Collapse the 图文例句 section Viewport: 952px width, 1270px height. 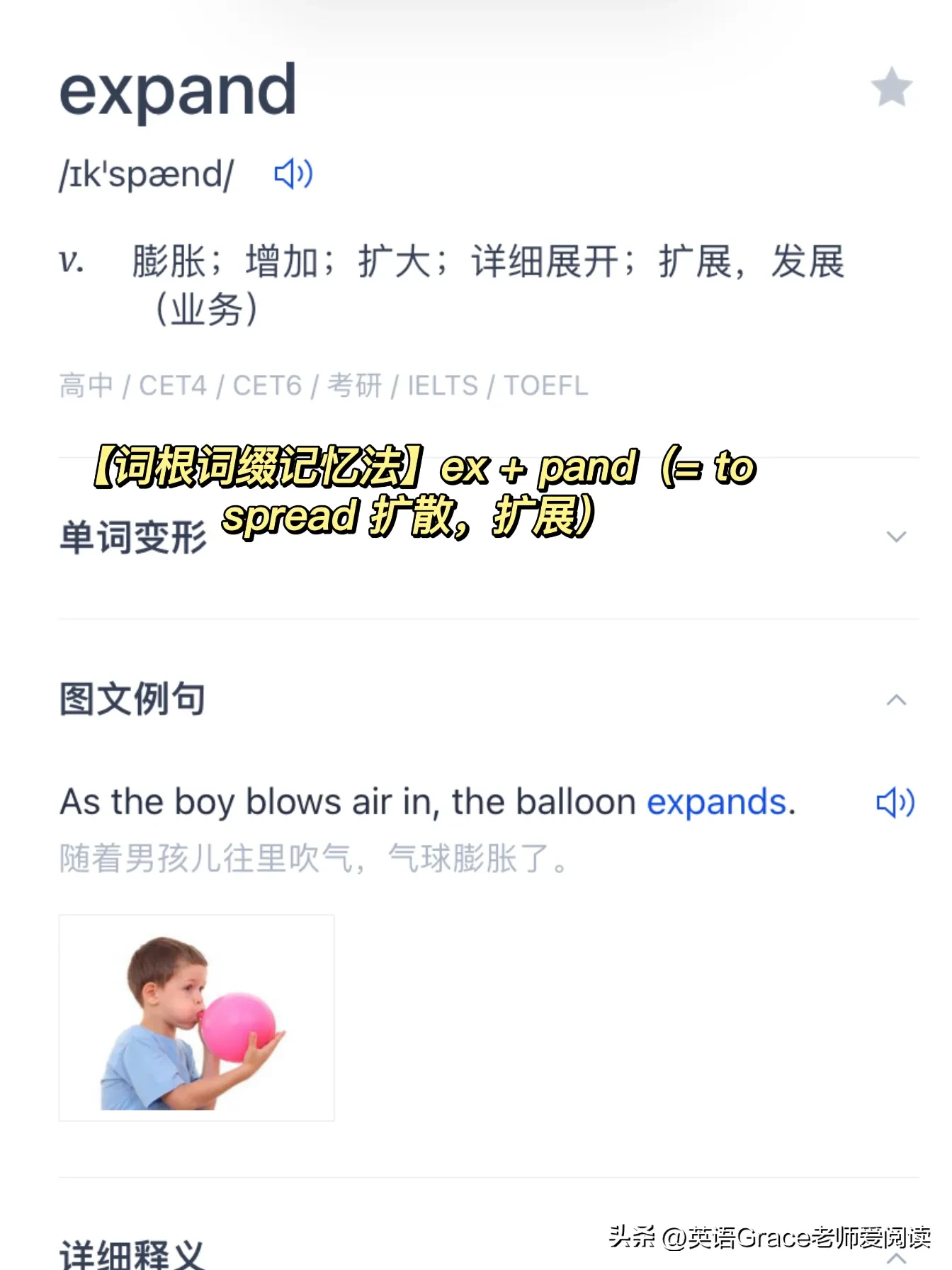pos(896,700)
